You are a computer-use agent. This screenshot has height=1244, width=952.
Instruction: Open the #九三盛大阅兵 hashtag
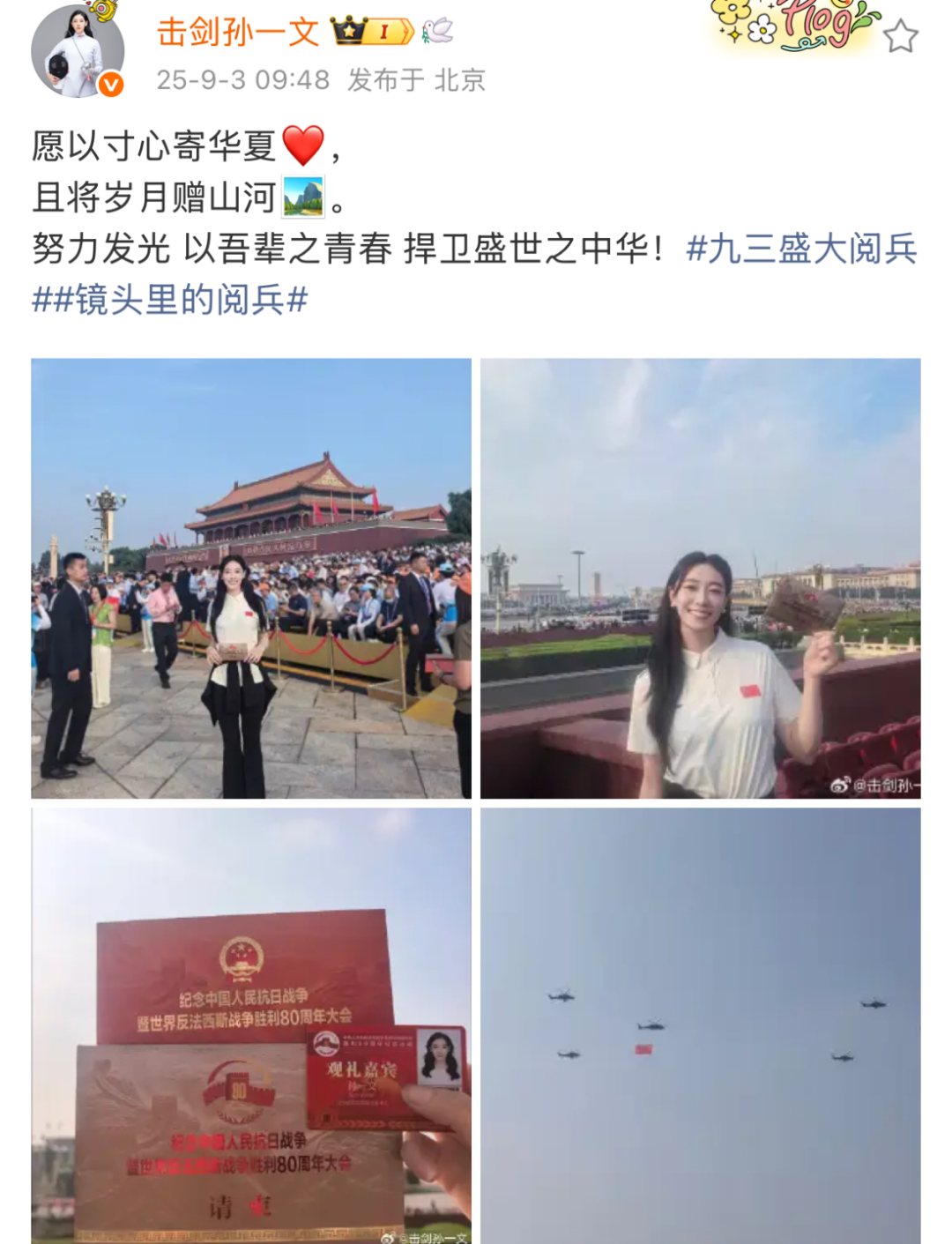tap(801, 249)
